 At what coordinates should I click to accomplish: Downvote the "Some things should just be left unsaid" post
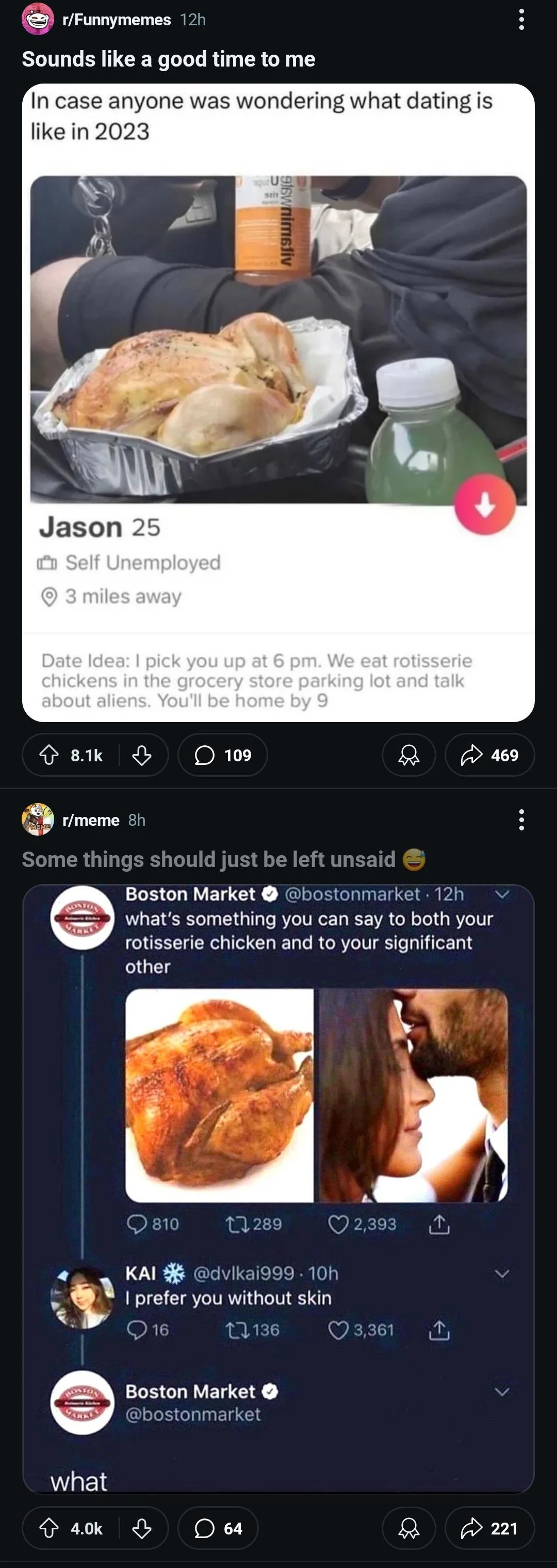click(142, 1528)
